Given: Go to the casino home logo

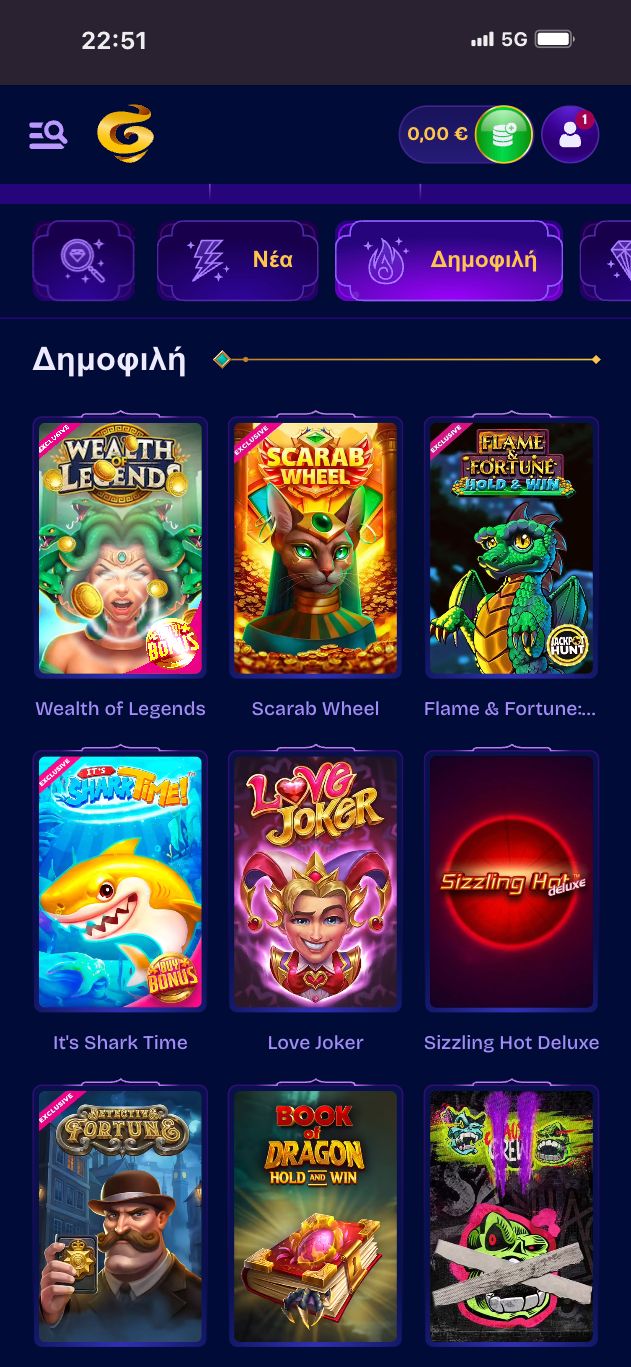Looking at the screenshot, I should click(125, 134).
